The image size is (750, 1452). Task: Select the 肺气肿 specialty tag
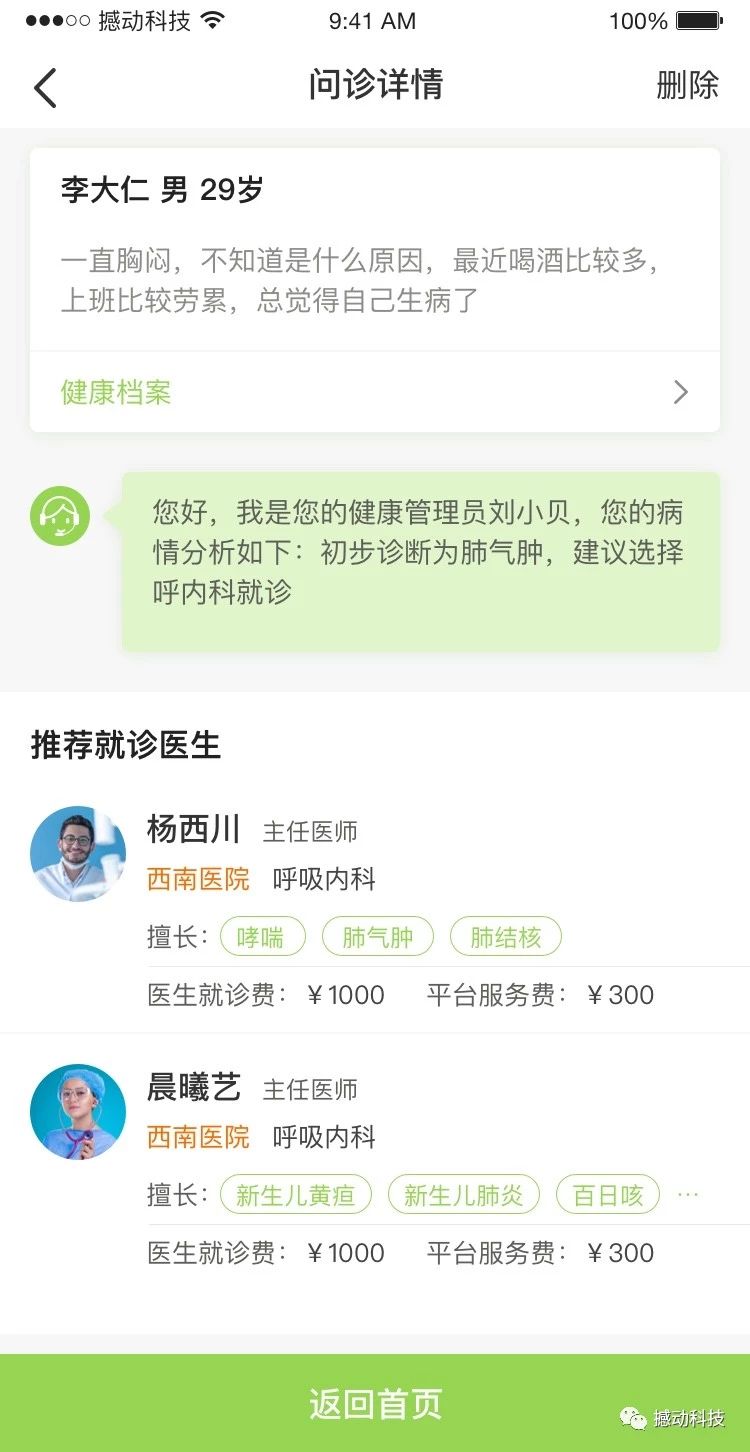click(378, 936)
